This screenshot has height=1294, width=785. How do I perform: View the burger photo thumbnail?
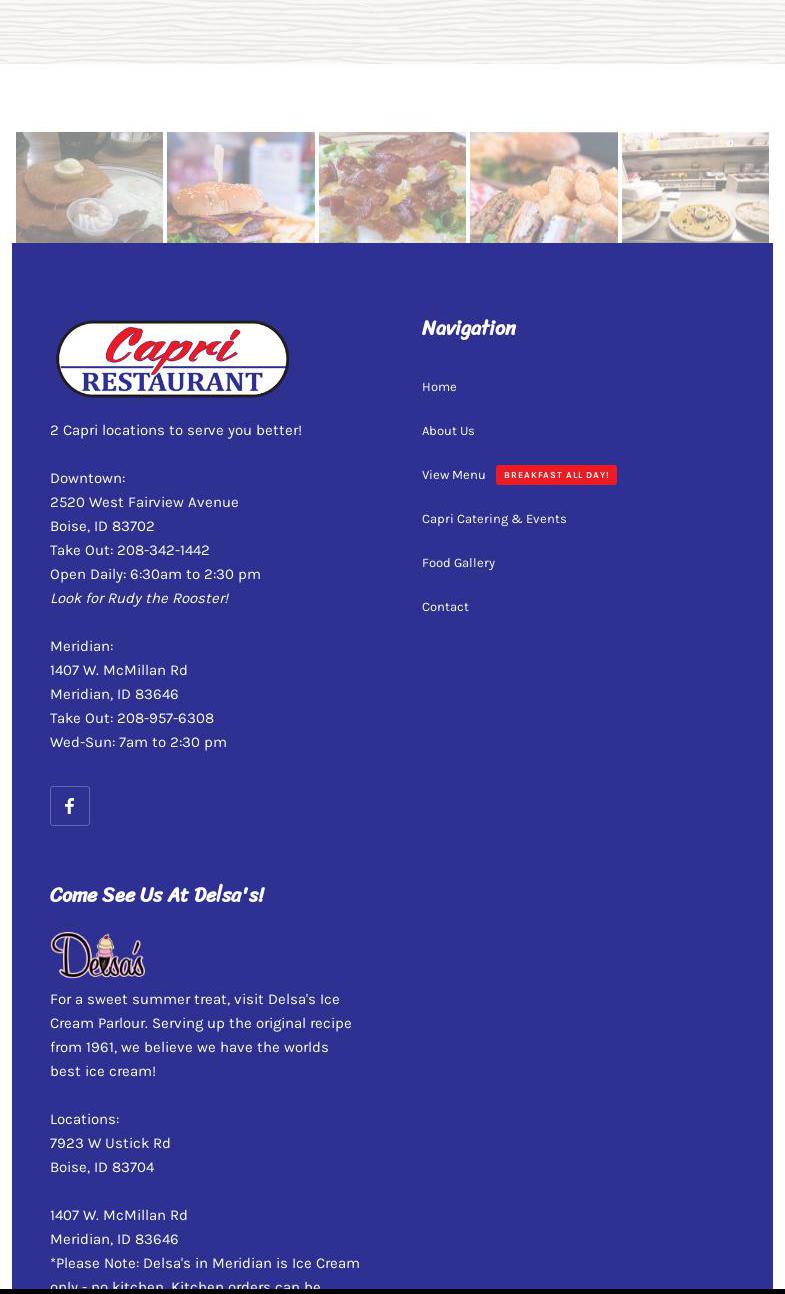point(241,187)
